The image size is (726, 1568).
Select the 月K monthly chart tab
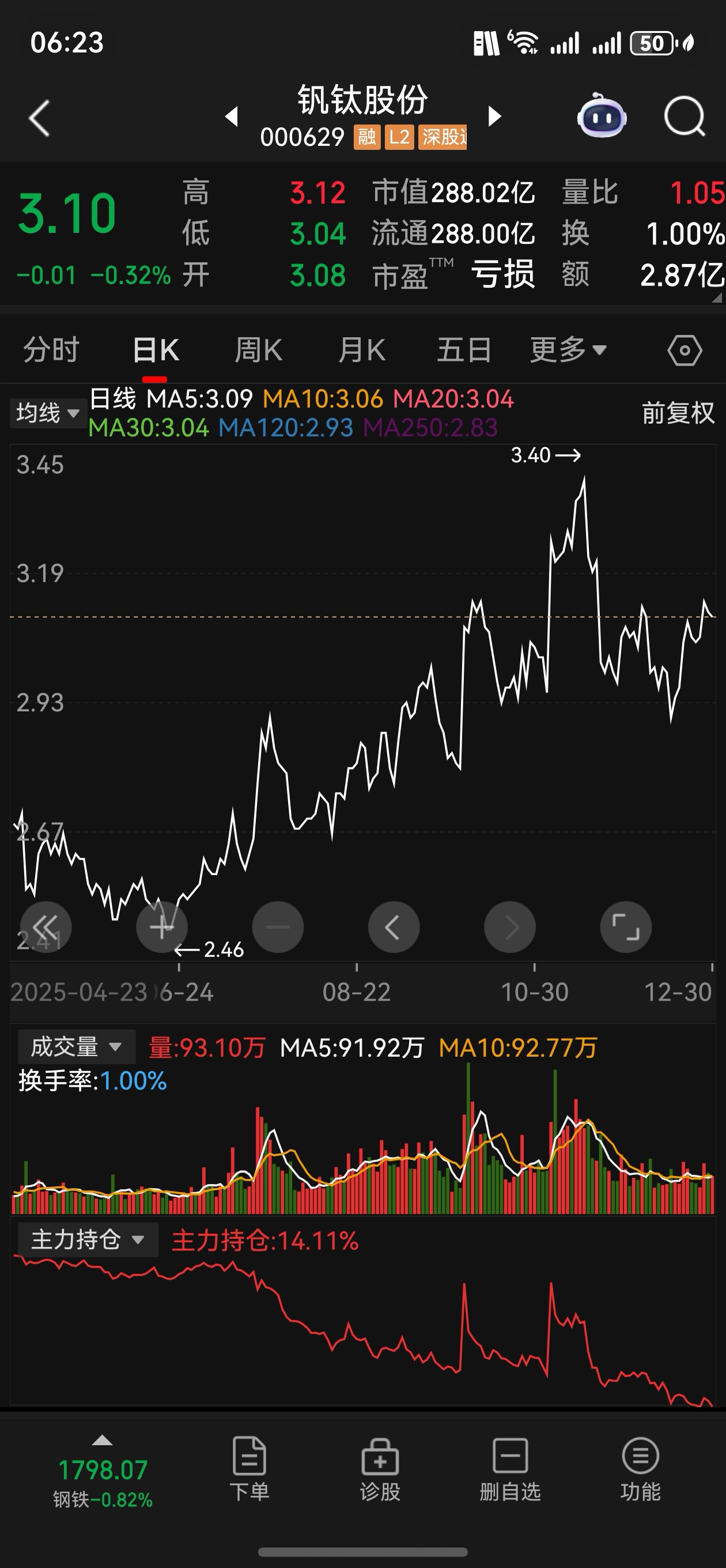click(x=362, y=350)
